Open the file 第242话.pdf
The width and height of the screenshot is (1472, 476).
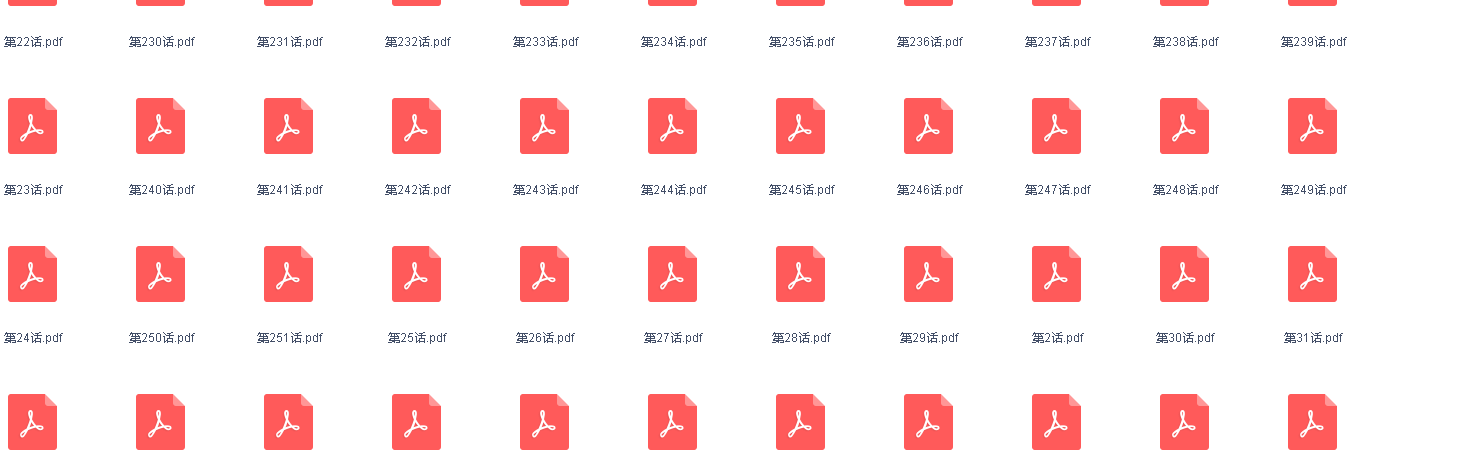click(416, 127)
